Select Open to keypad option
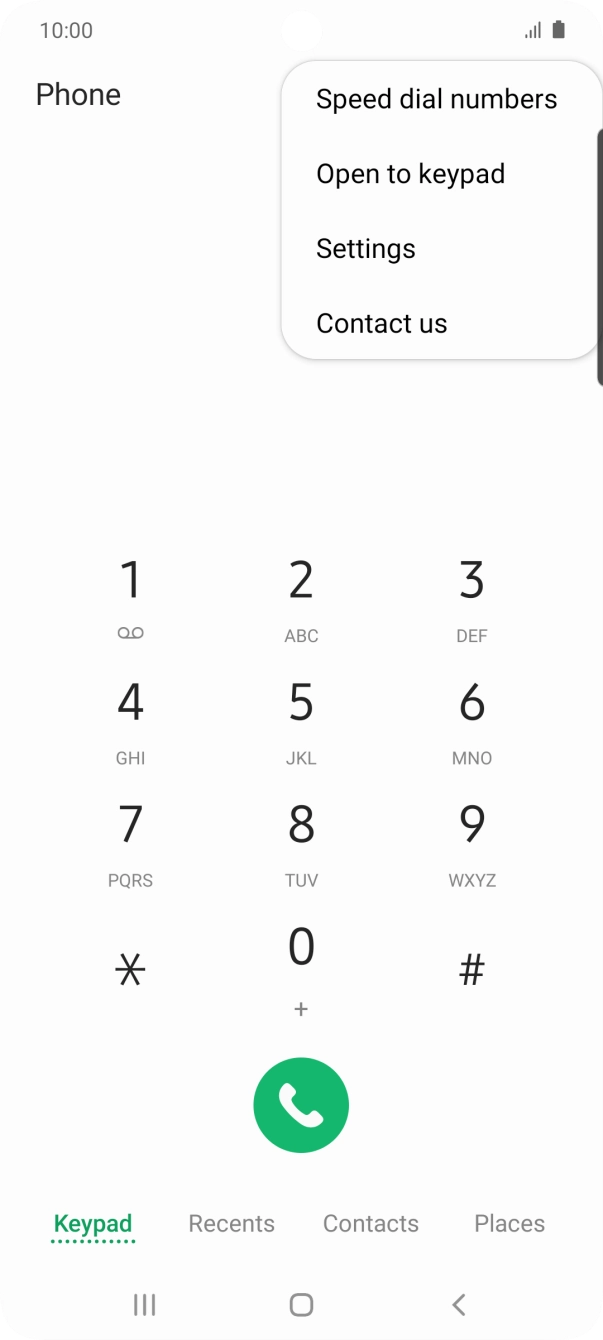603x1340 pixels. tap(410, 174)
